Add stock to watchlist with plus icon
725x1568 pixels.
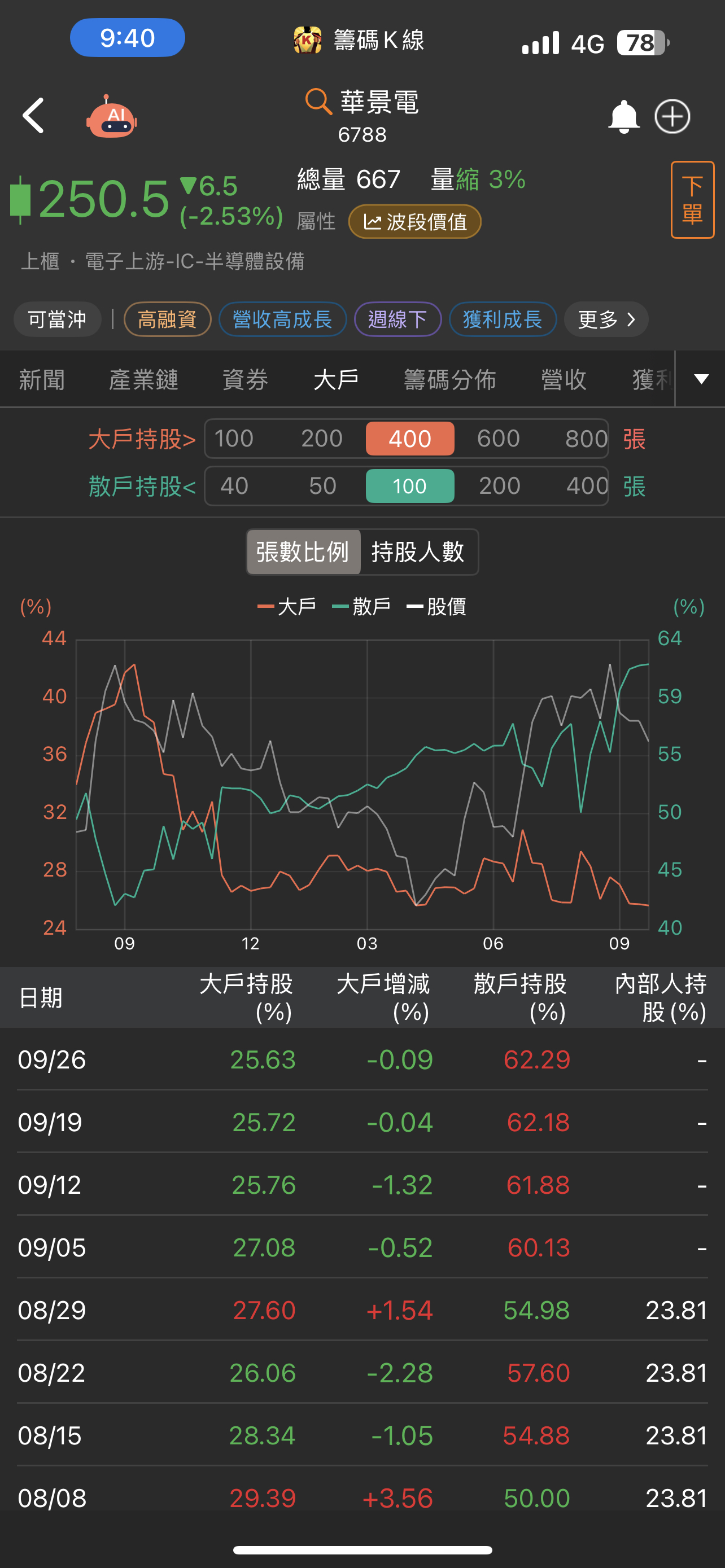point(672,116)
